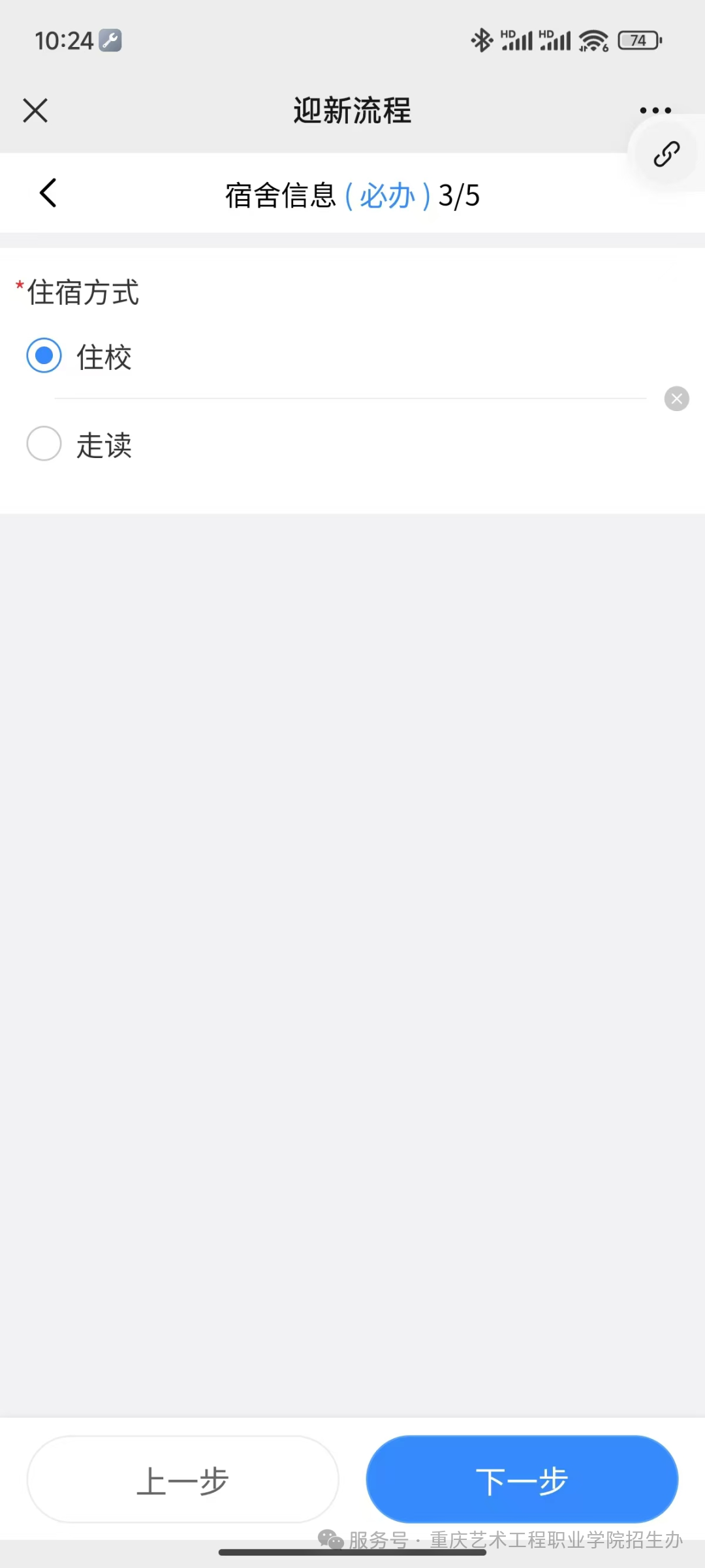Continue with the 下一步 button
The width and height of the screenshot is (705, 1568).
(x=522, y=1479)
